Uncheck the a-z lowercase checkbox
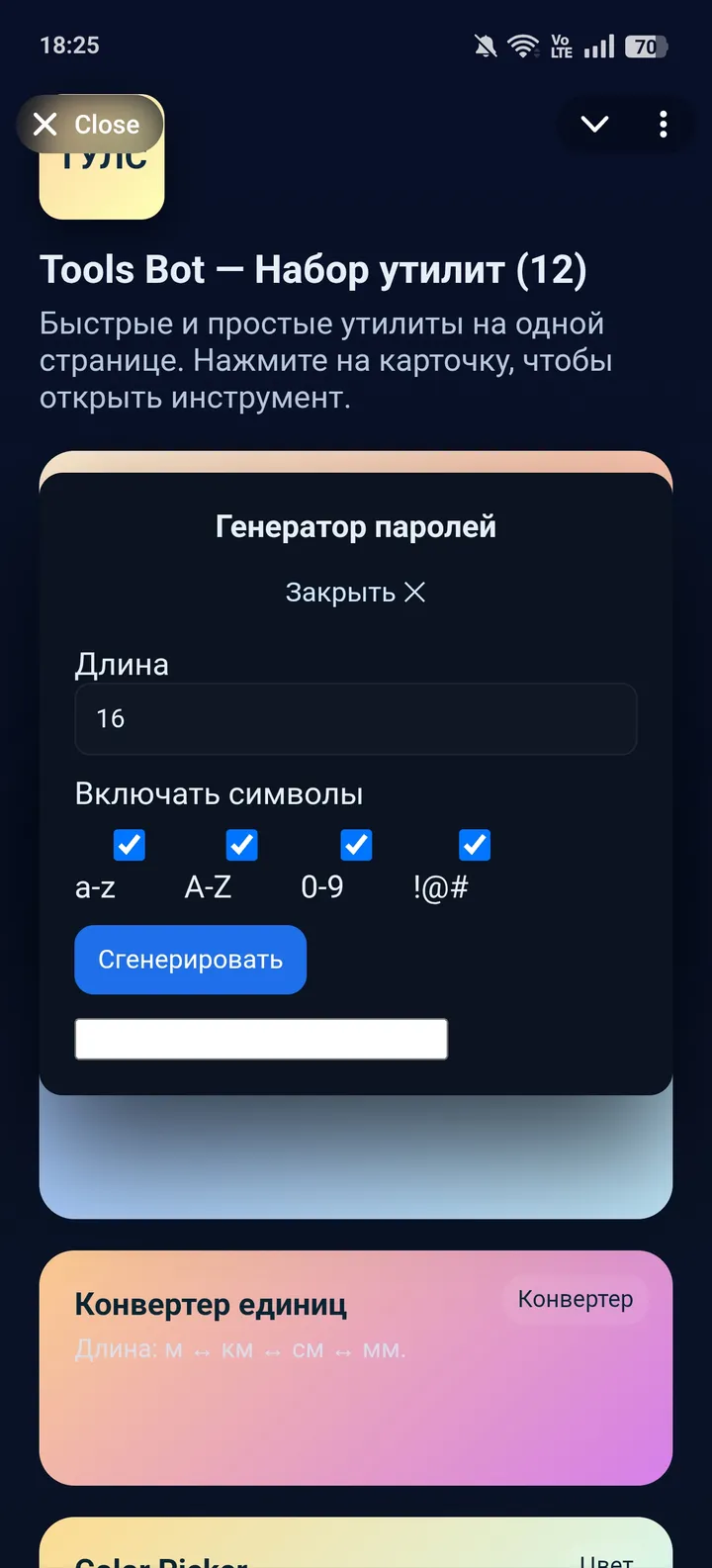Image resolution: width=712 pixels, height=1568 pixels. coord(130,846)
